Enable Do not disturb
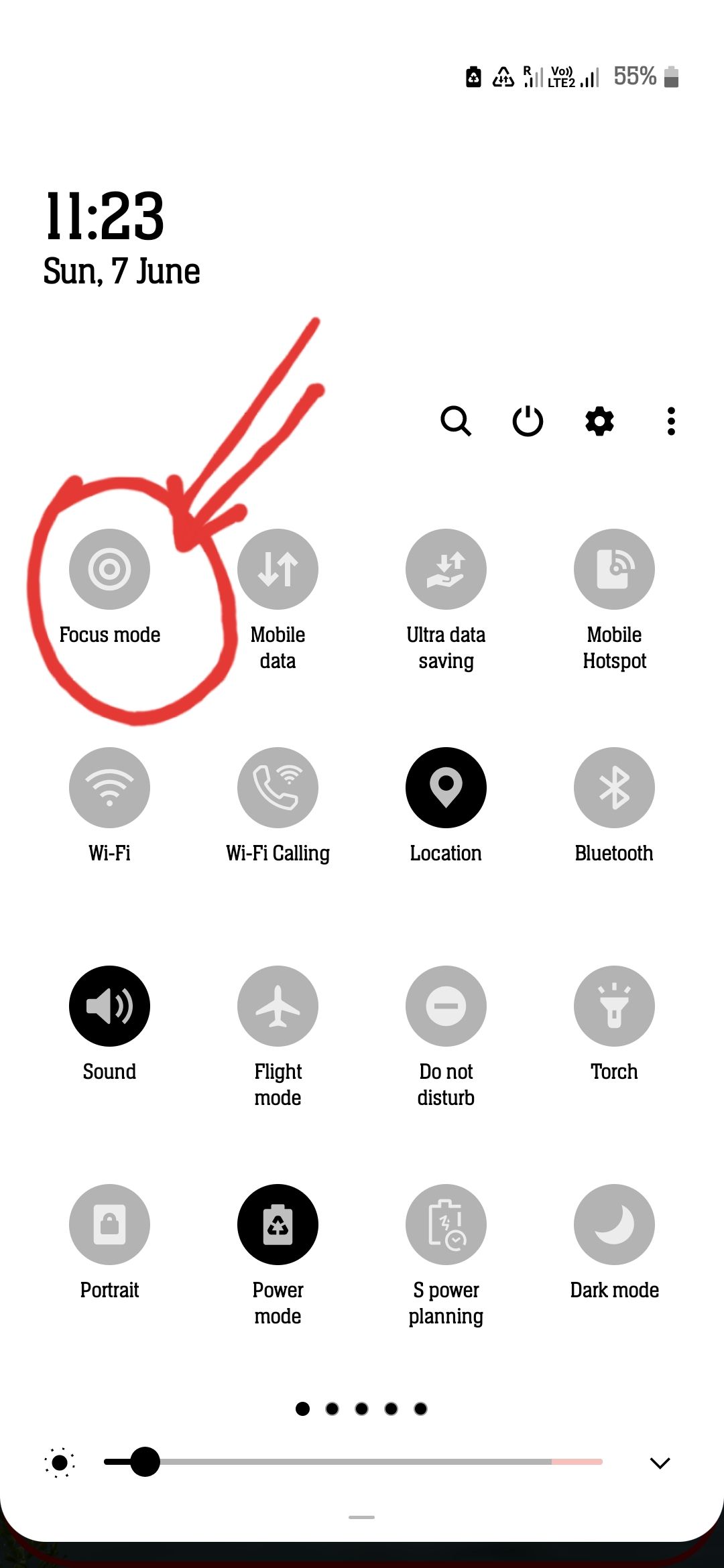The width and height of the screenshot is (724, 1568). (446, 1006)
